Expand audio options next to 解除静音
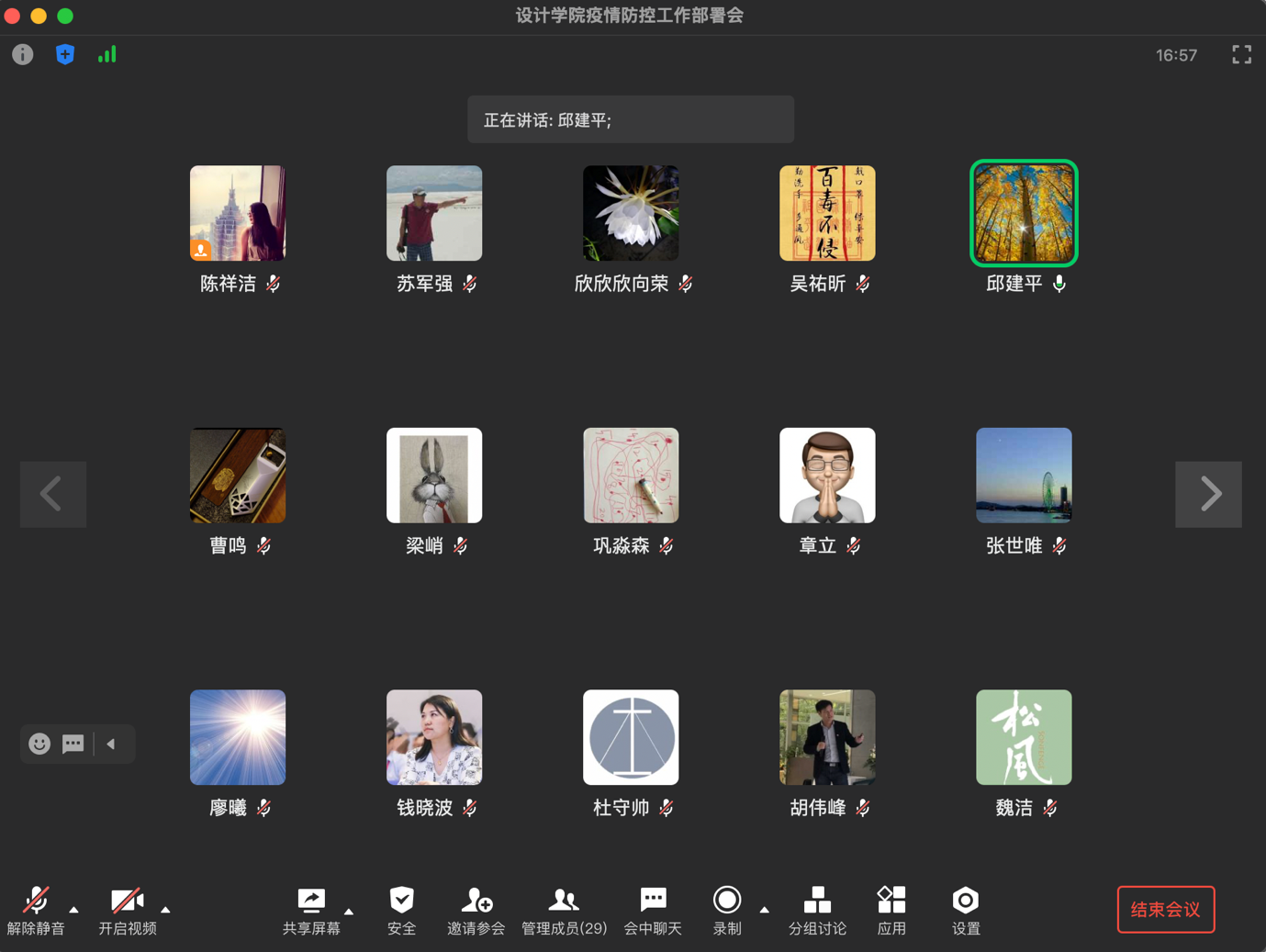The width and height of the screenshot is (1266, 952). pyautogui.click(x=74, y=910)
